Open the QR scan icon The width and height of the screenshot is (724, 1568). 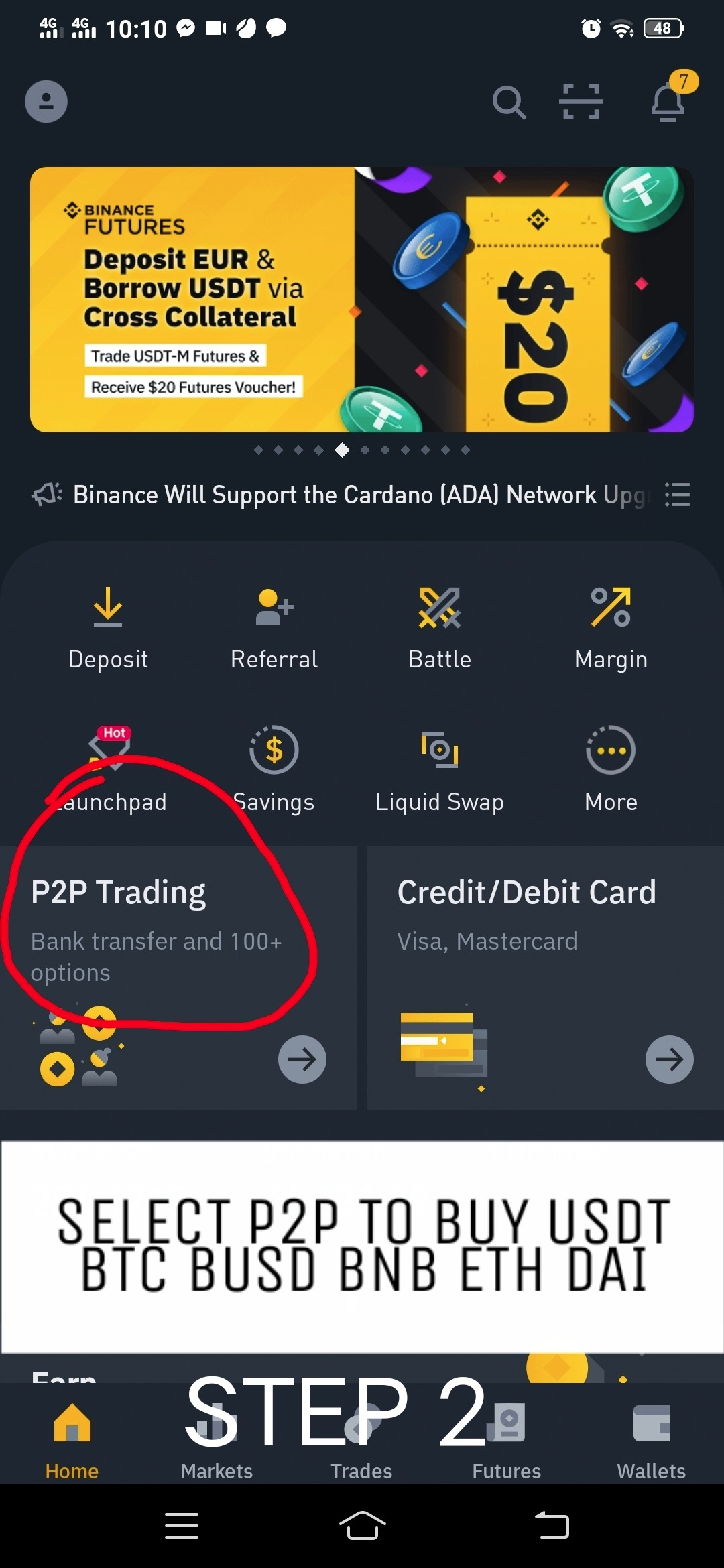point(581,102)
